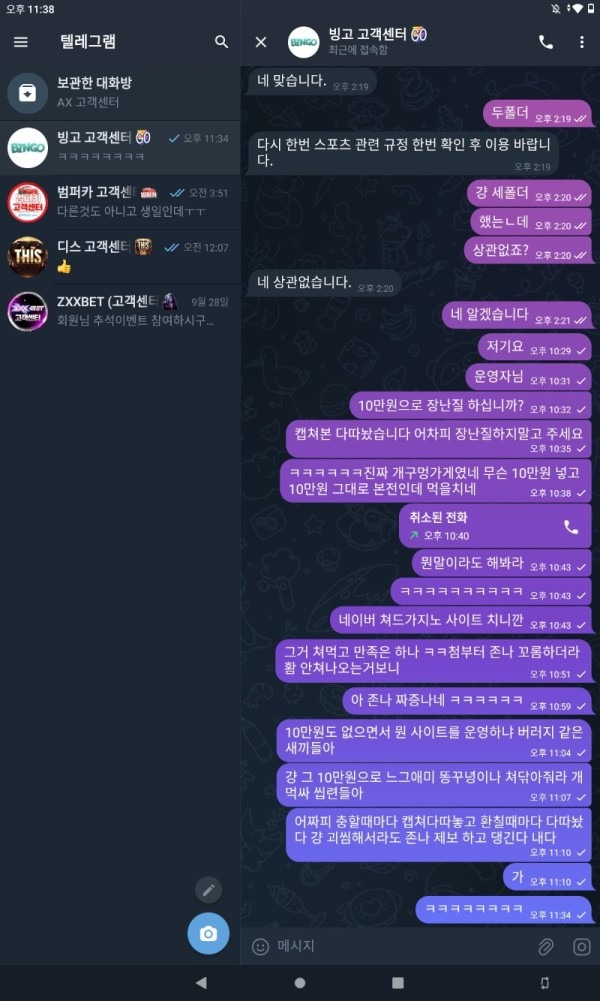Call back from 취소된 전화 bubble

(x=570, y=526)
